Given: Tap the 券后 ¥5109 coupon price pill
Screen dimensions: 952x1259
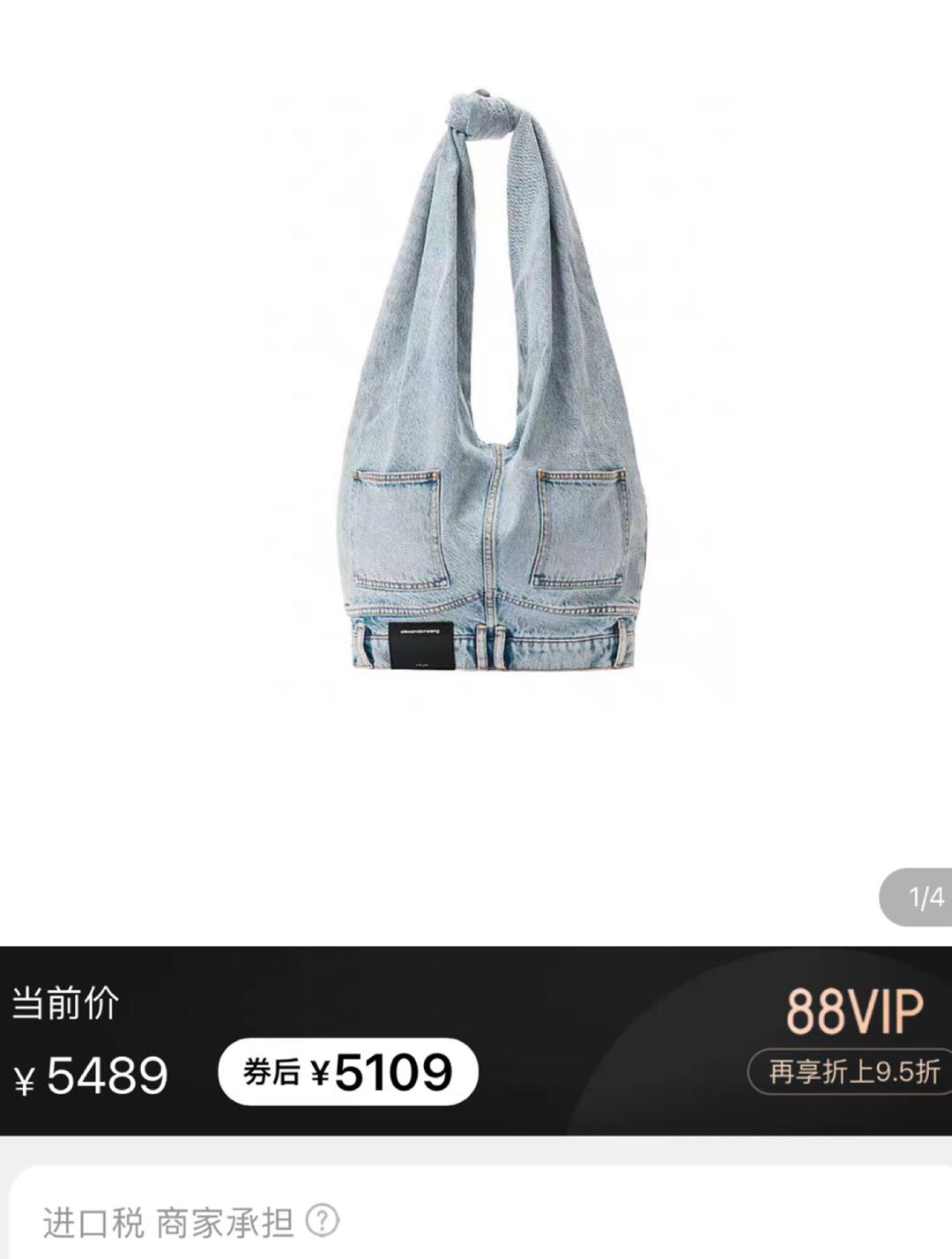Looking at the screenshot, I should 347,1072.
